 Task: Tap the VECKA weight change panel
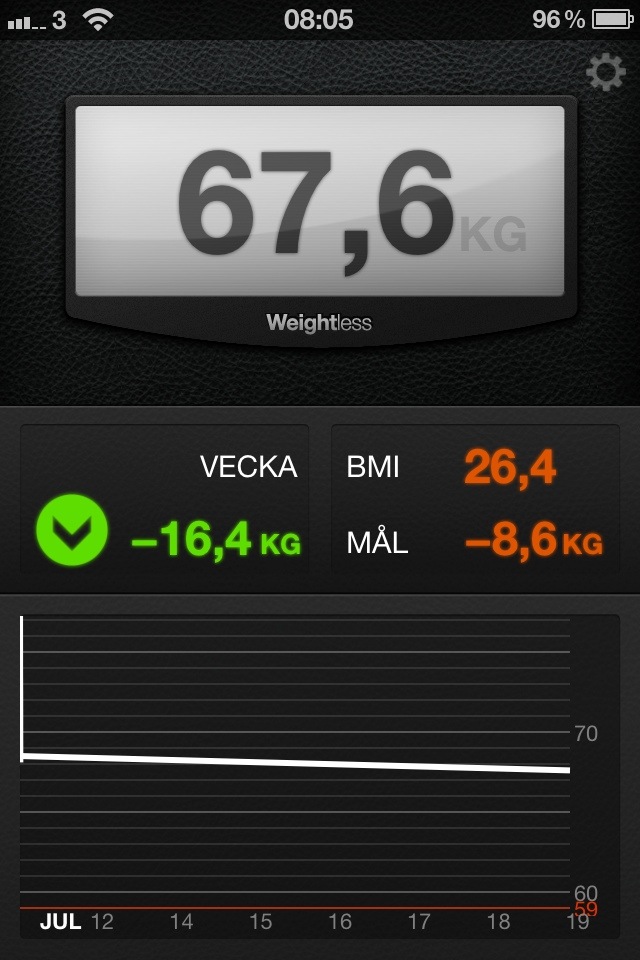166,505
